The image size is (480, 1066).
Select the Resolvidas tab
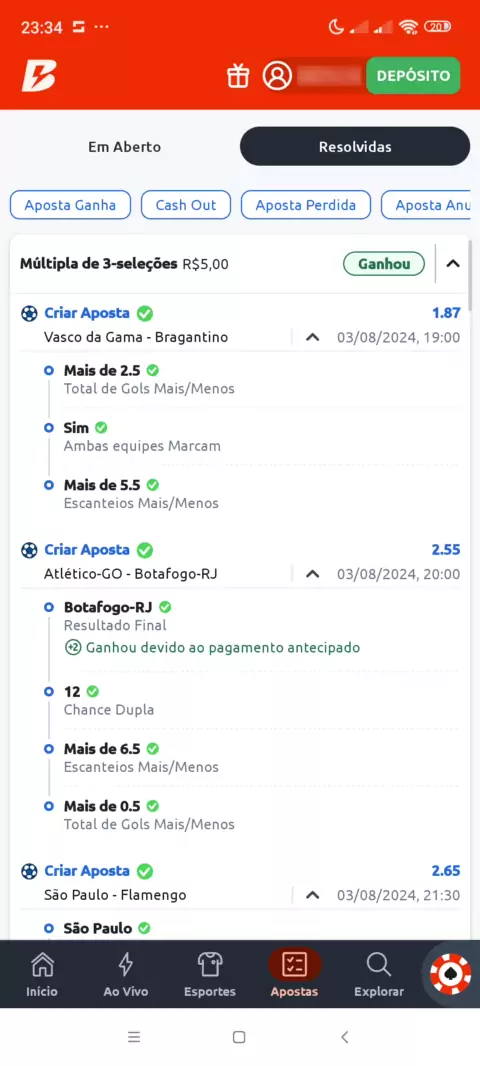coord(355,146)
